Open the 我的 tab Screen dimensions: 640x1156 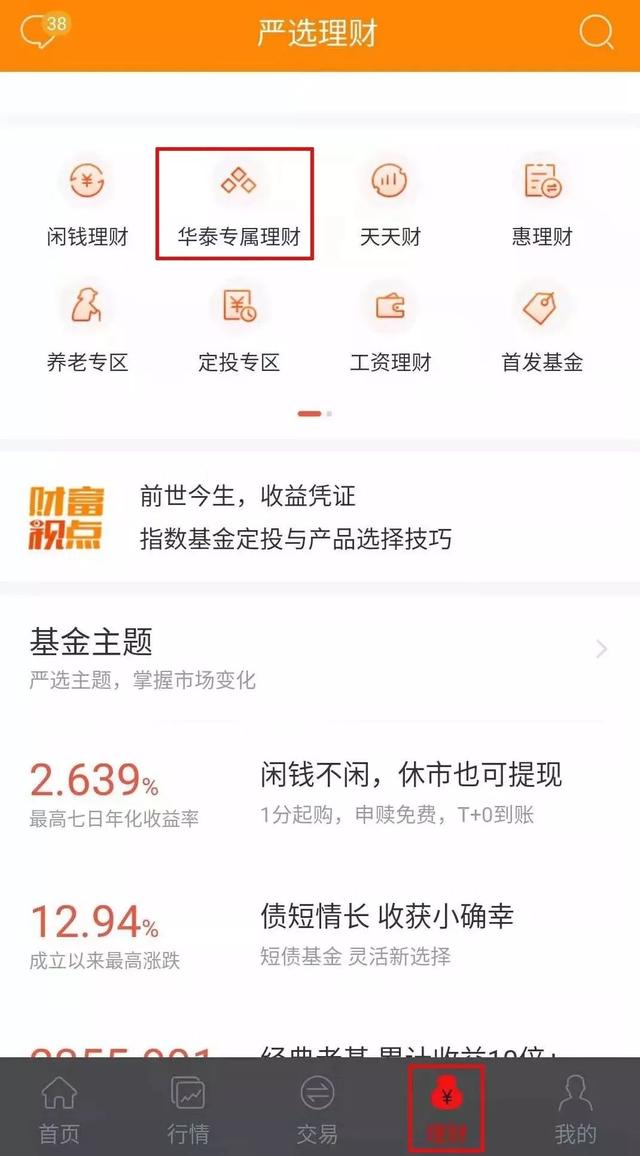click(575, 1108)
